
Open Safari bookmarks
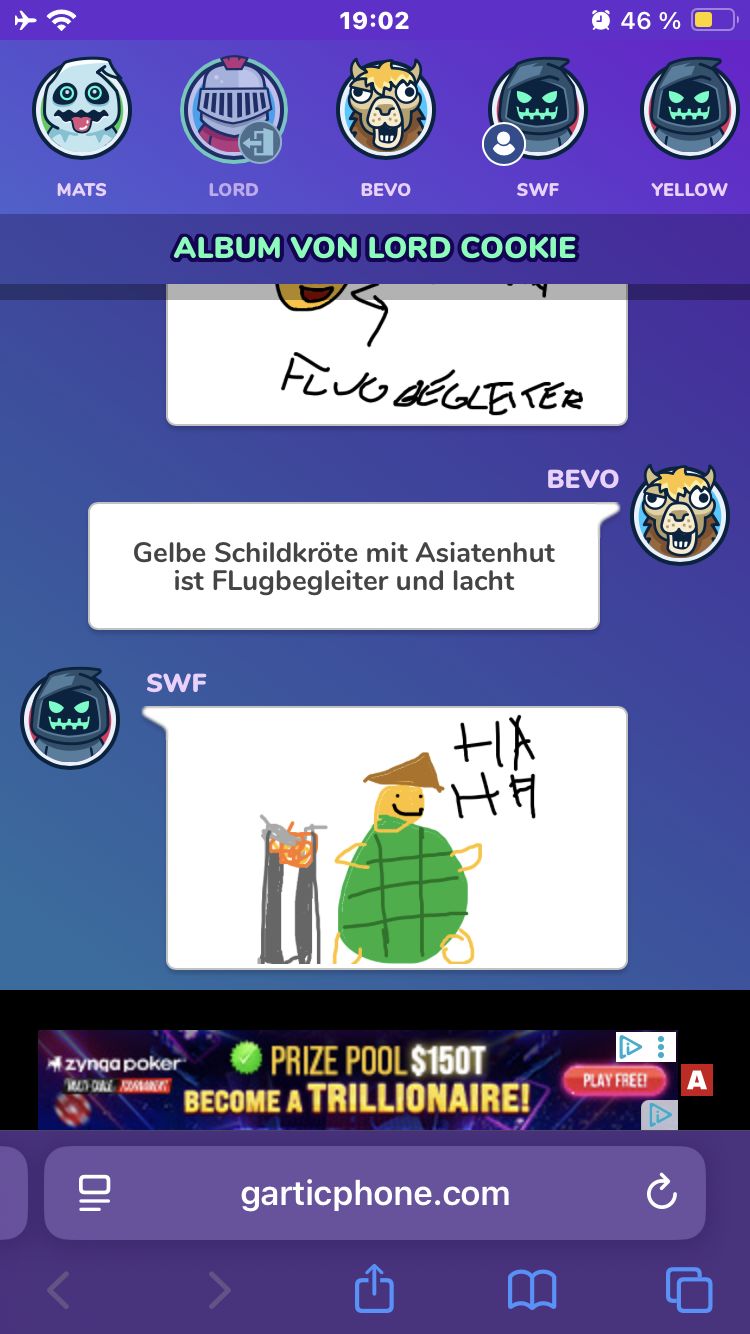(532, 1290)
